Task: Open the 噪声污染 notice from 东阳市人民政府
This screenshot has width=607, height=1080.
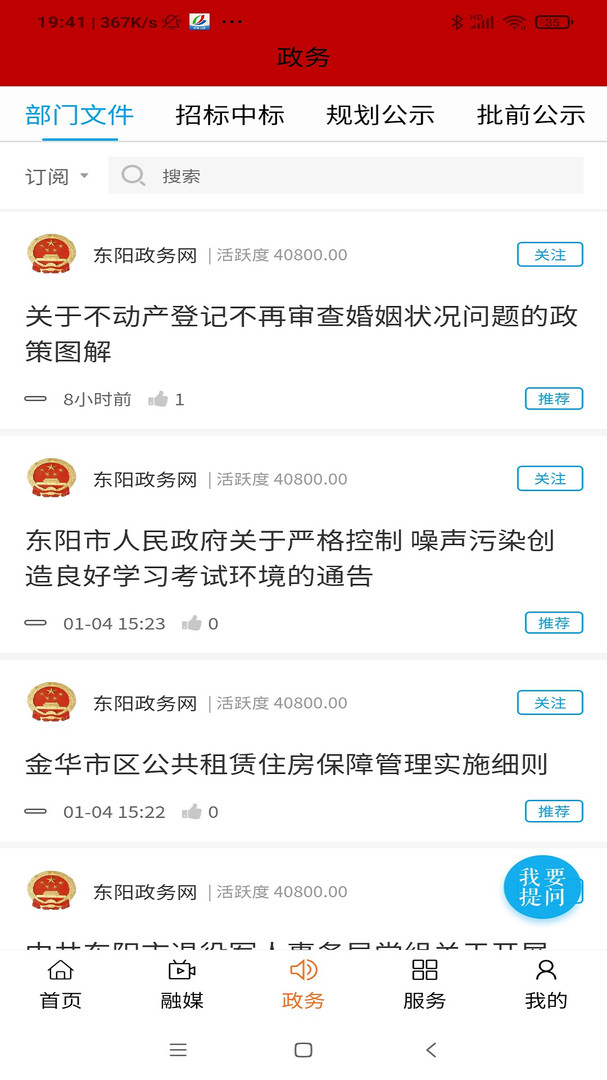Action: (x=290, y=558)
